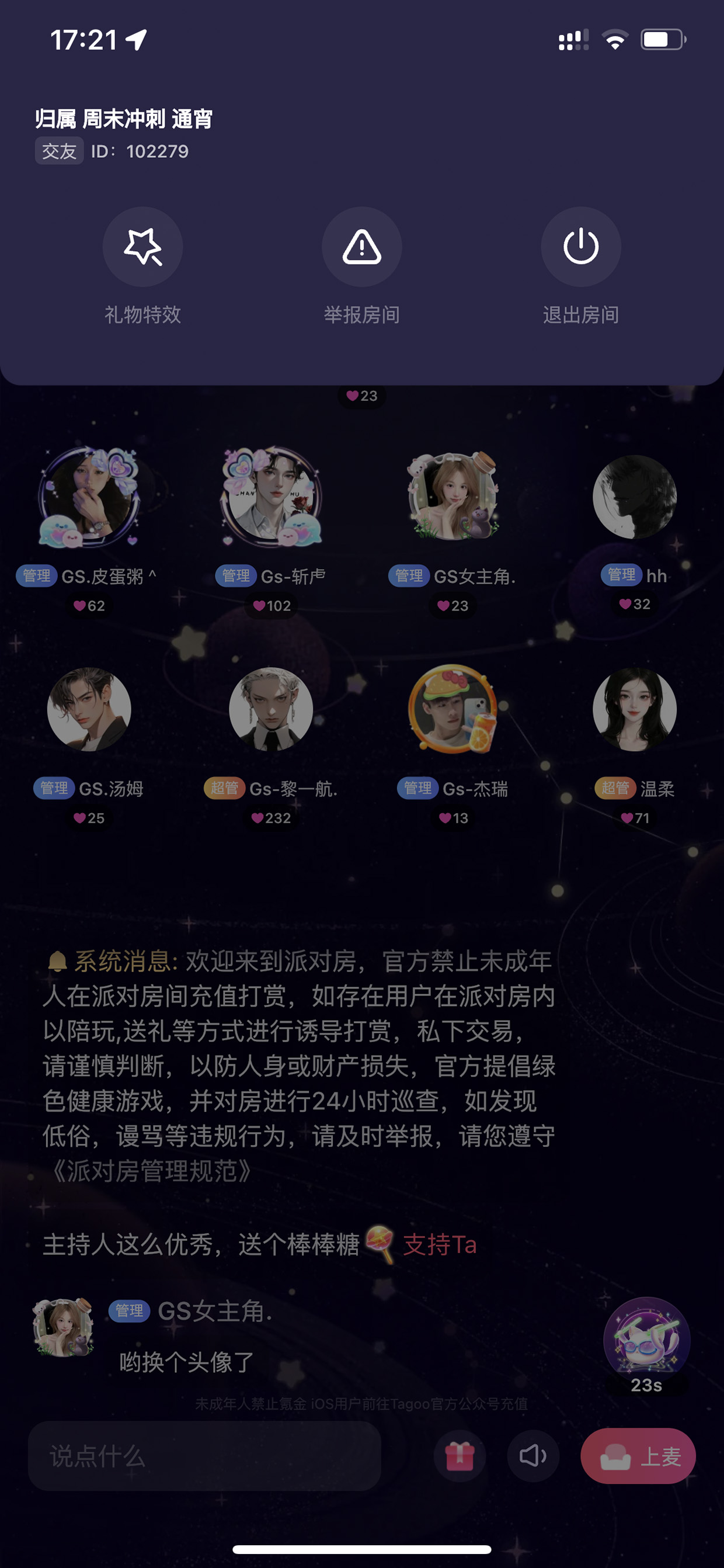The image size is (724, 1568).
Task: Tap 温柔 seat avatar
Action: 635,709
